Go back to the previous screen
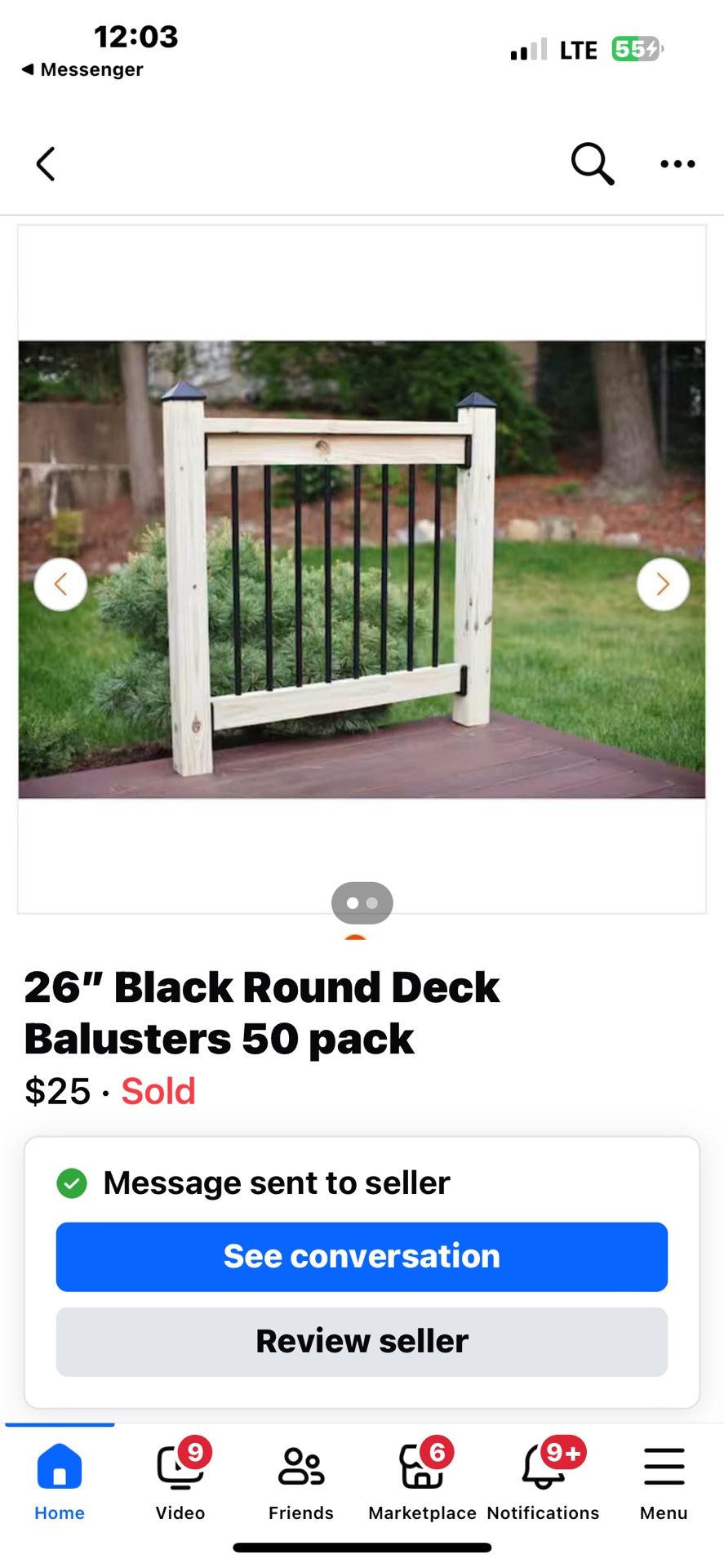 coord(46,164)
